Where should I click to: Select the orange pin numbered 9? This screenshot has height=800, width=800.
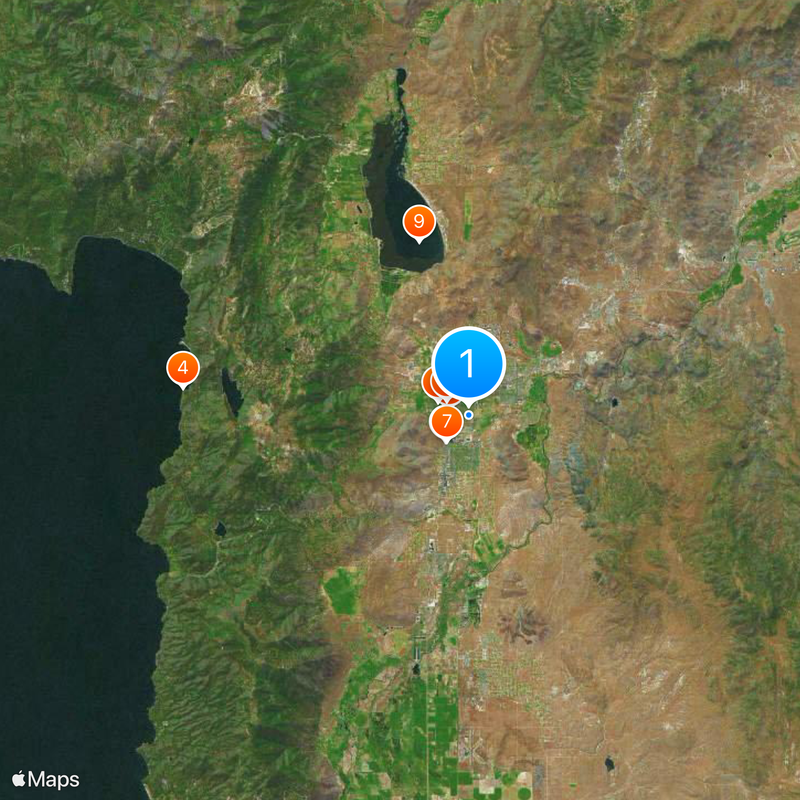point(418,222)
